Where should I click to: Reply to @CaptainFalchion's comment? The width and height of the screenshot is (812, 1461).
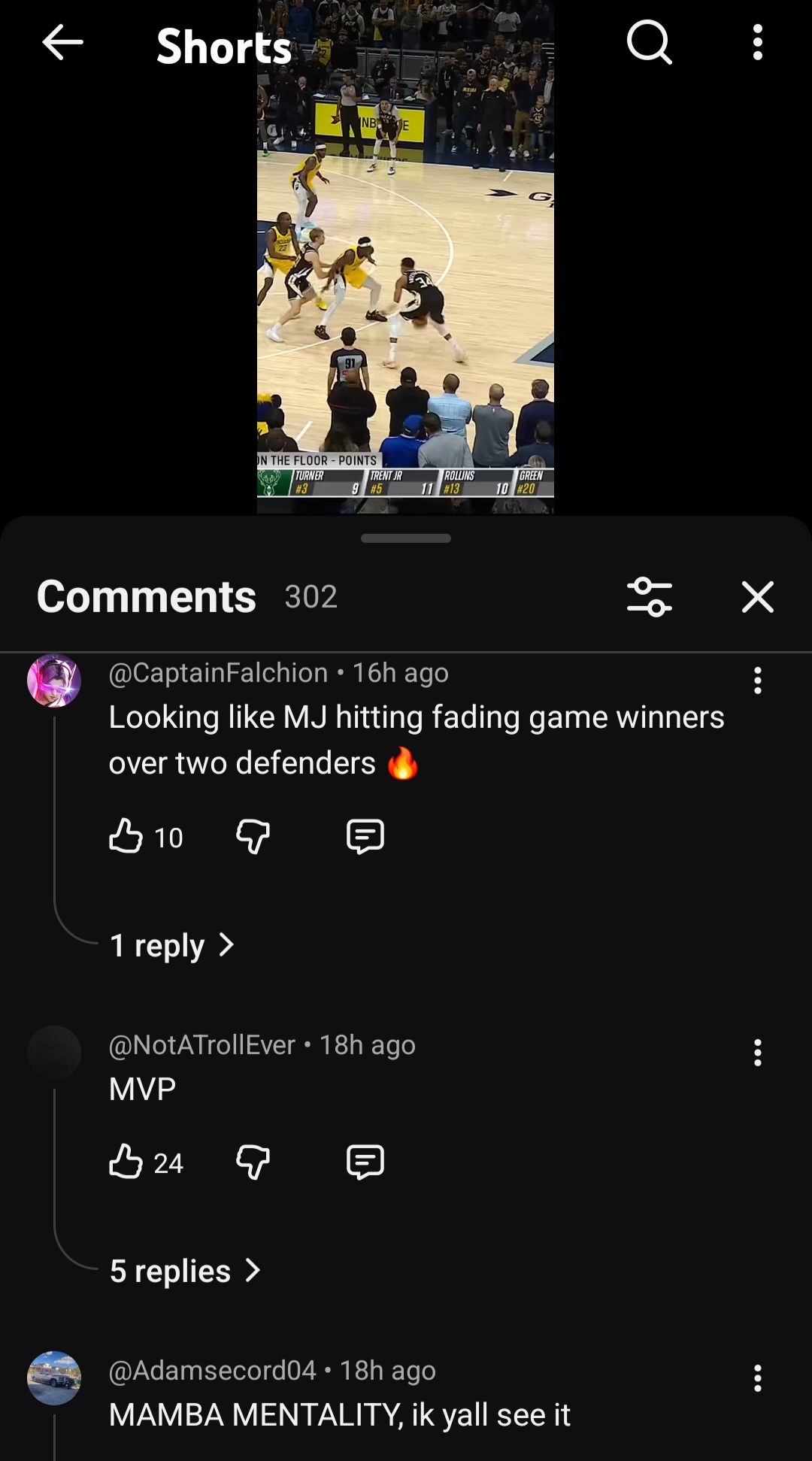[x=365, y=836]
